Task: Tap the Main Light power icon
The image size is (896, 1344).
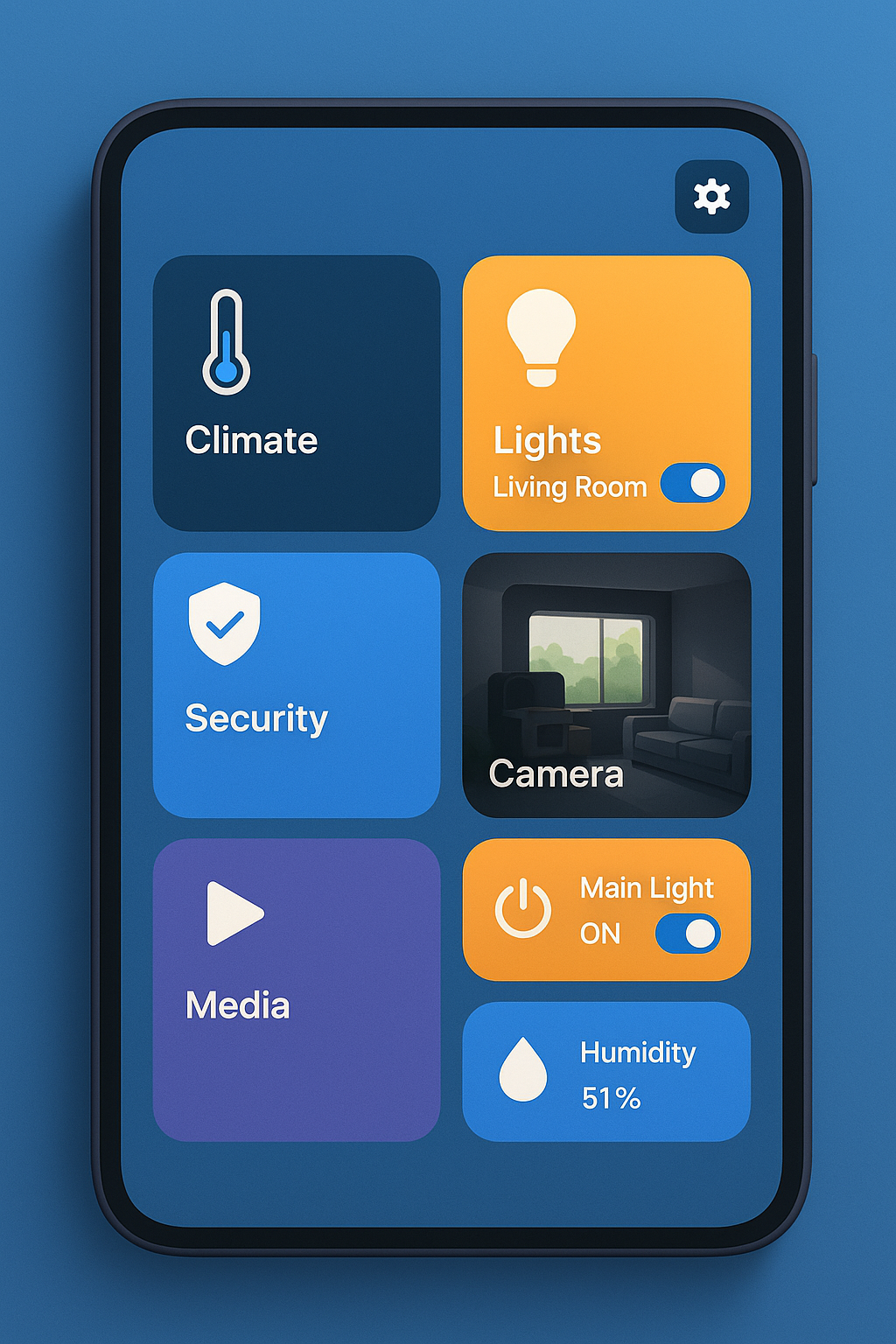Action: (523, 909)
